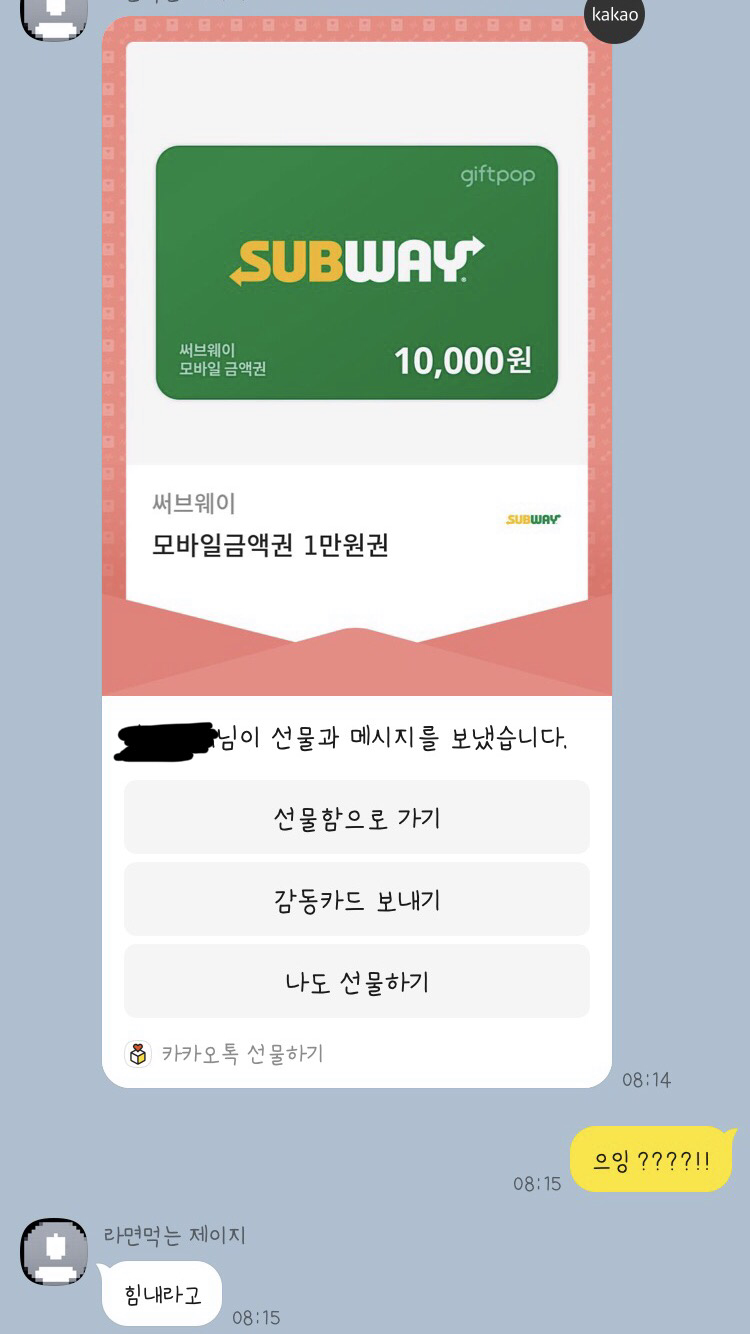Select 나도 선물하기 to send a gift

pyautogui.click(x=356, y=982)
